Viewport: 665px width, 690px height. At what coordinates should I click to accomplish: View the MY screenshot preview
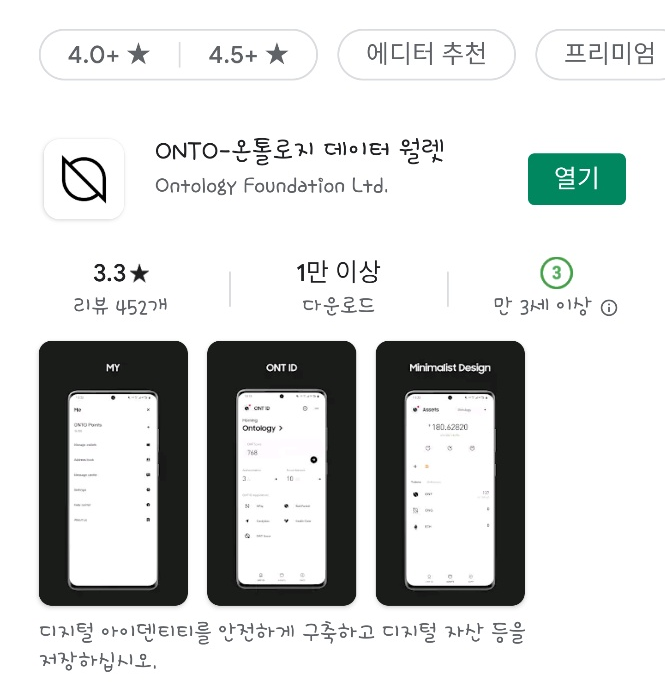click(x=114, y=473)
